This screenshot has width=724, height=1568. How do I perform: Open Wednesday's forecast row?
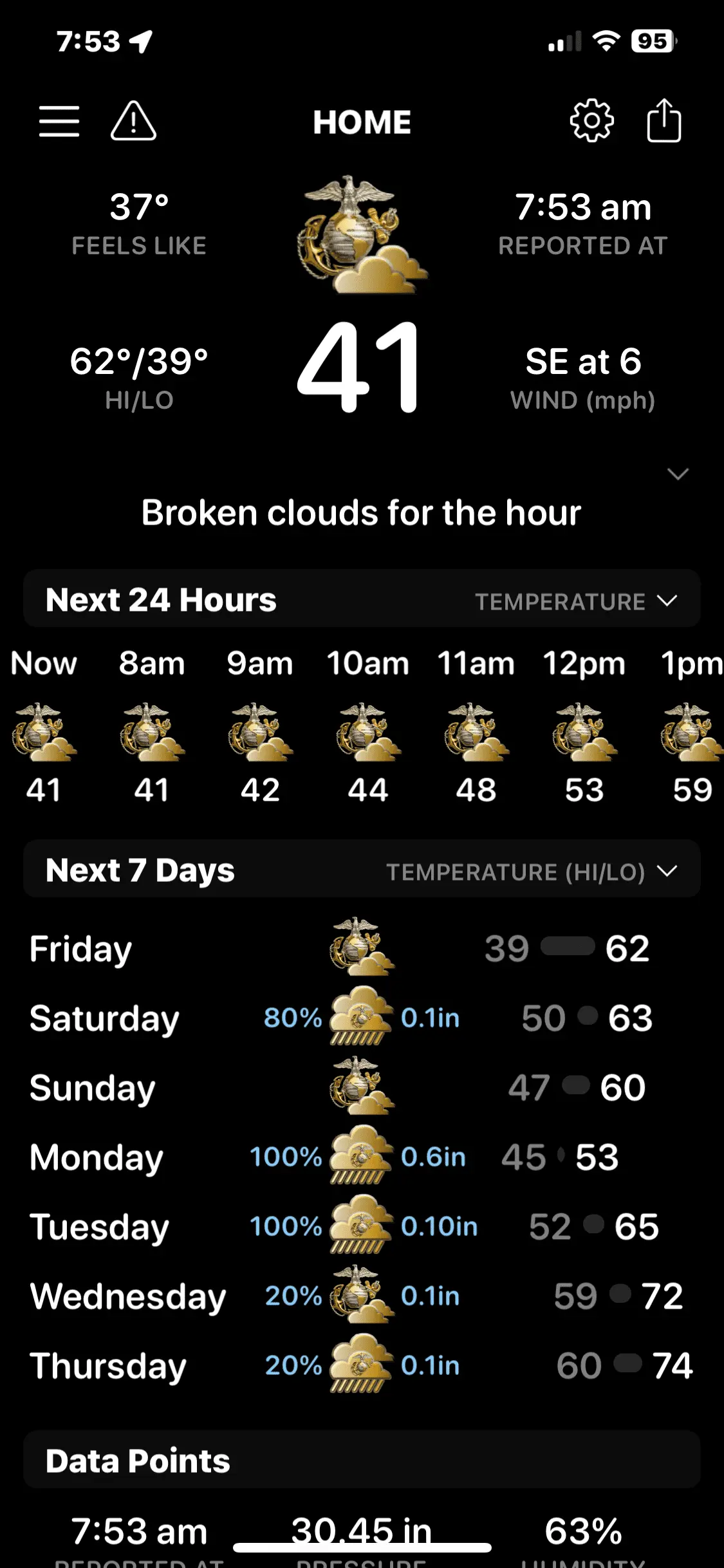tap(362, 1296)
